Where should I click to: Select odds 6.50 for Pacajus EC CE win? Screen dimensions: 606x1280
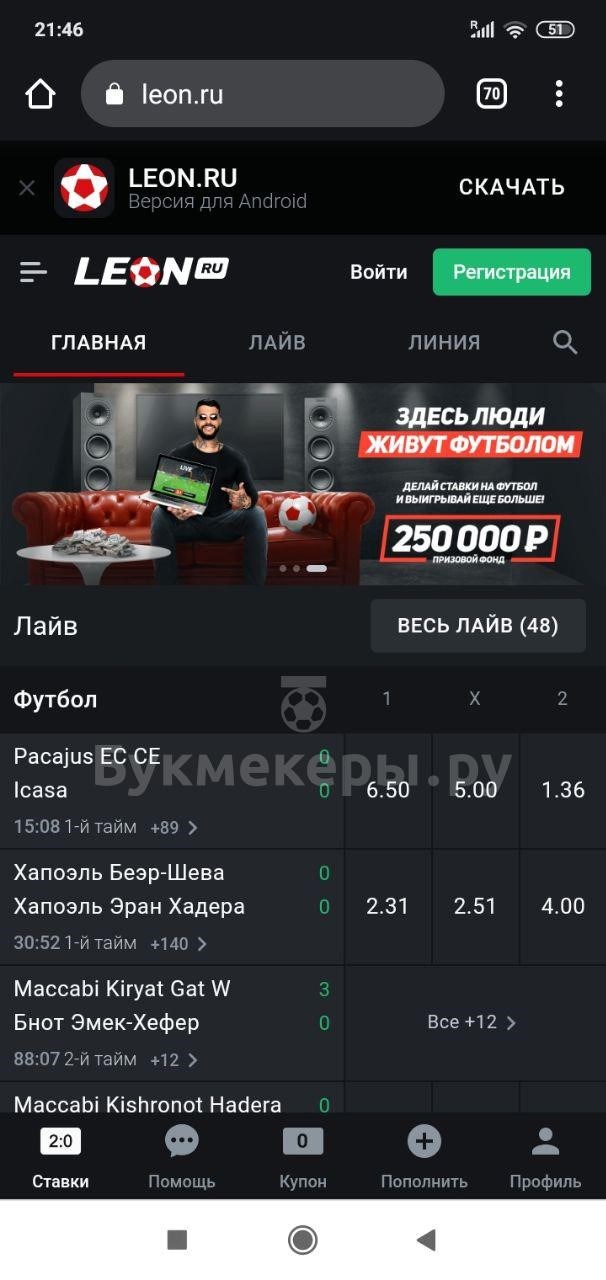tap(388, 790)
